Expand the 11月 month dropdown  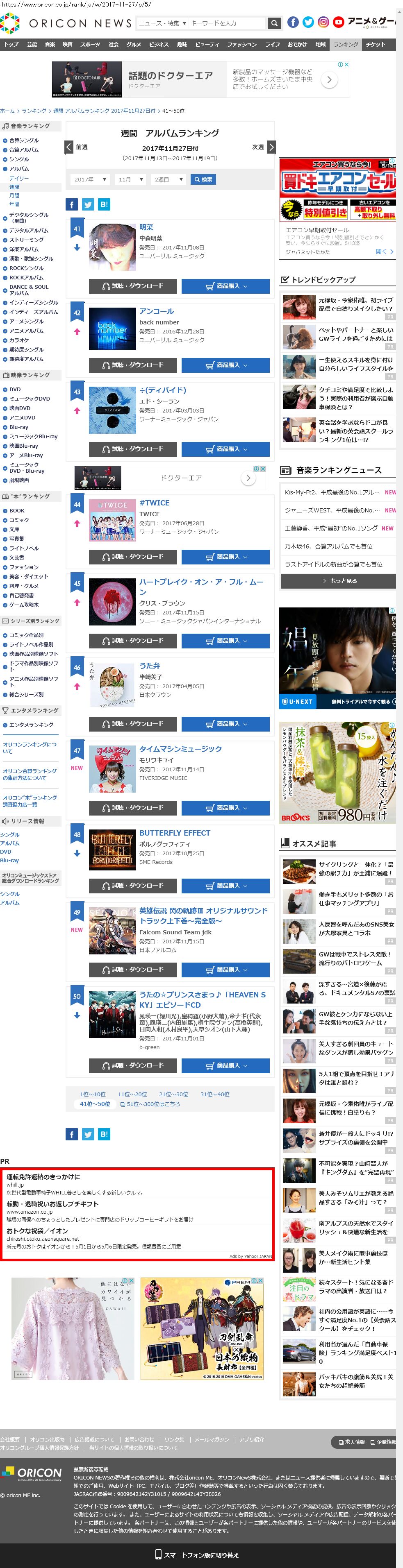[130, 179]
